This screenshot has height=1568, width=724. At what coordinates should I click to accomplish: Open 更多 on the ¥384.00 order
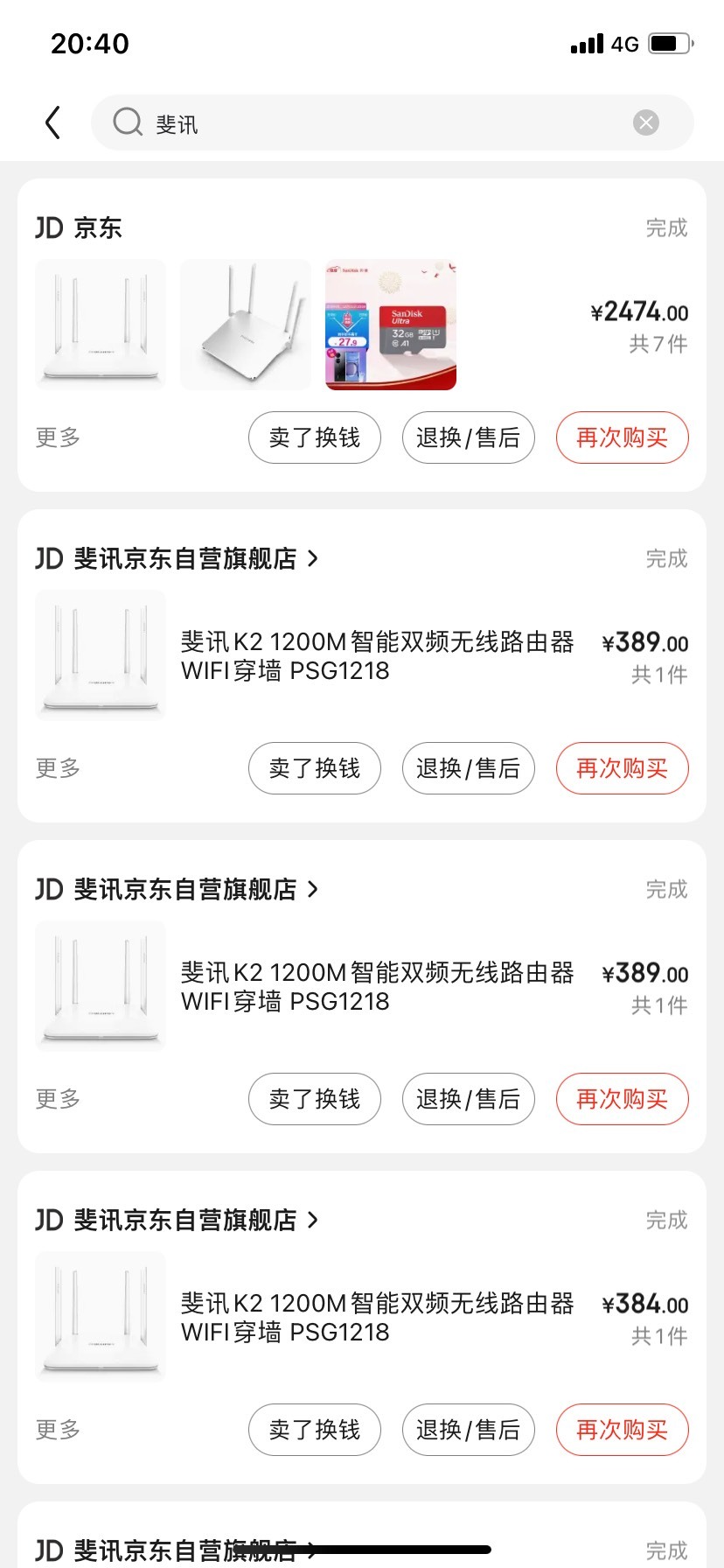tap(58, 1430)
